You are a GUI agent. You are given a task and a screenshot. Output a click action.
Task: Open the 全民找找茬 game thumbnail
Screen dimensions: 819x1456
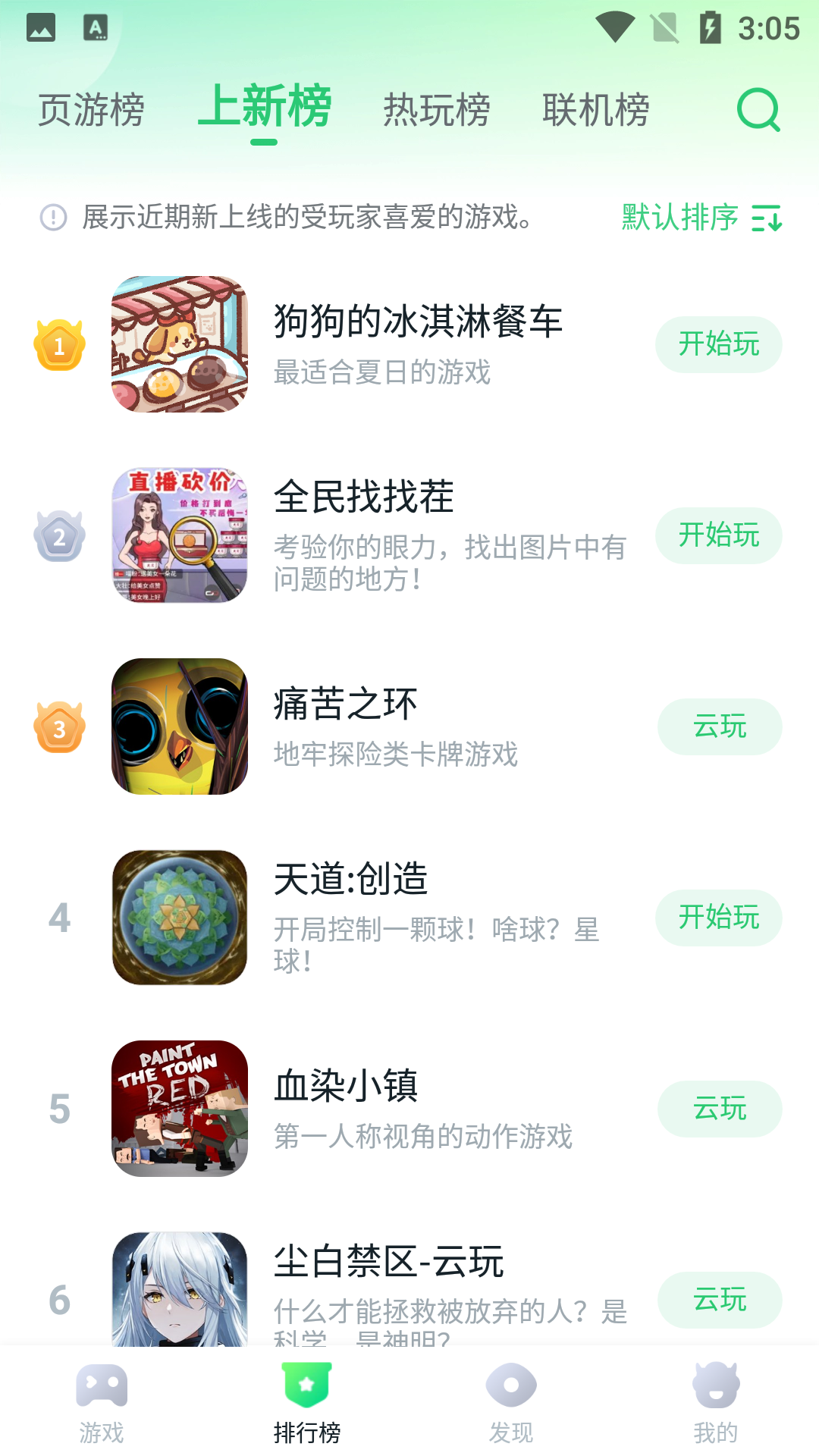(x=180, y=535)
